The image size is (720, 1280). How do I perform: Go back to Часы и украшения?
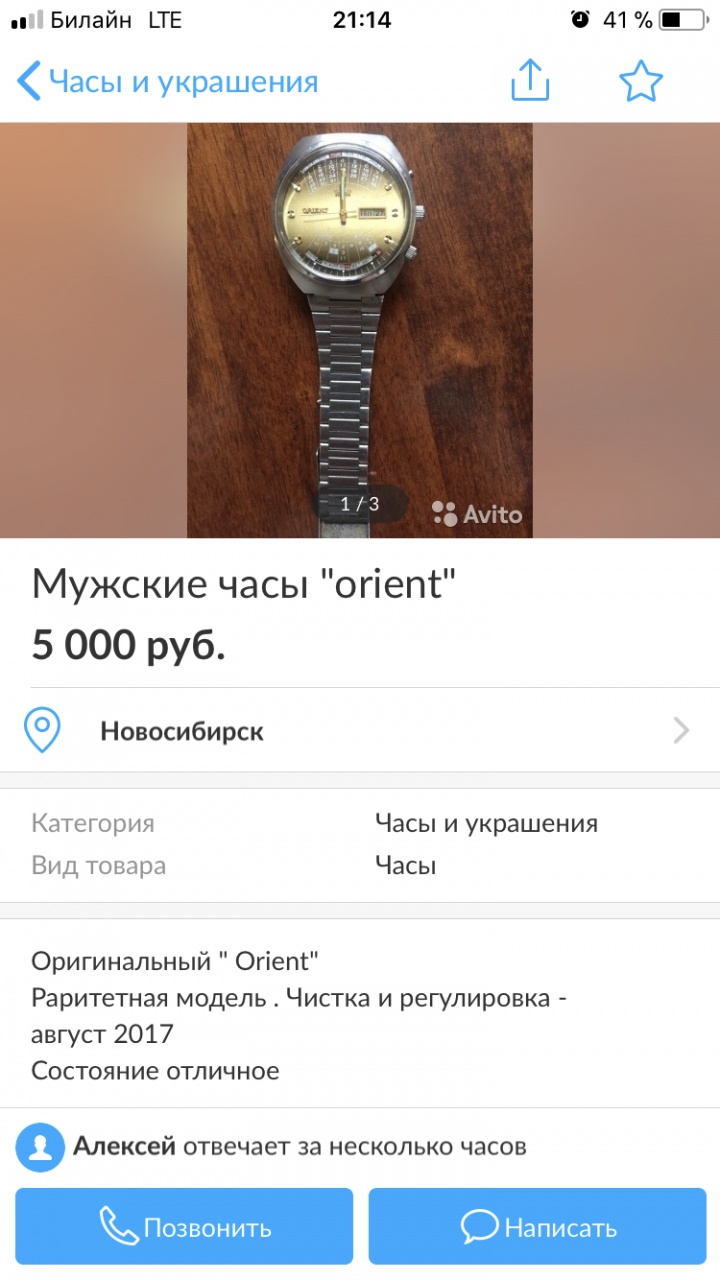[168, 82]
